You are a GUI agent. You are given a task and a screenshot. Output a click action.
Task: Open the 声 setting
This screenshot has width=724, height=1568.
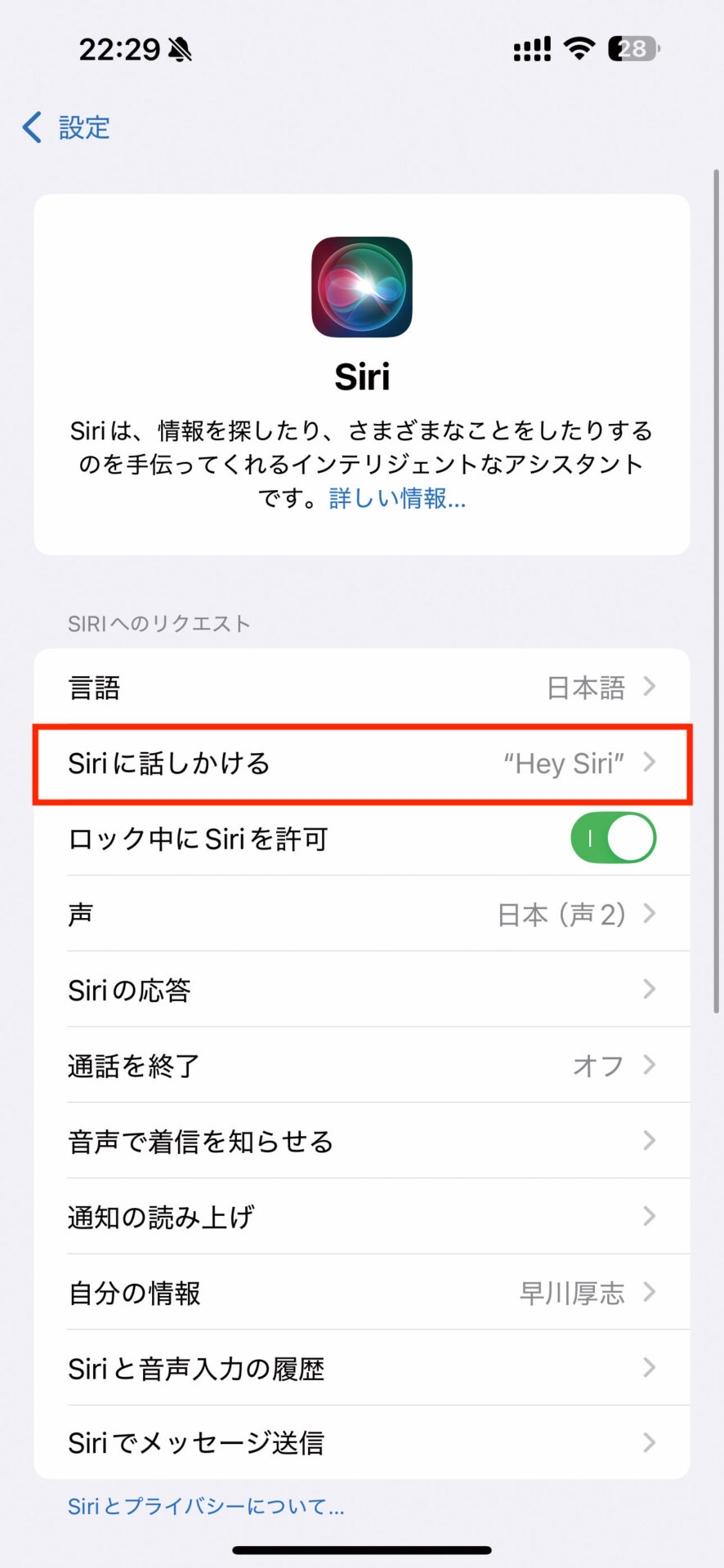[361, 914]
